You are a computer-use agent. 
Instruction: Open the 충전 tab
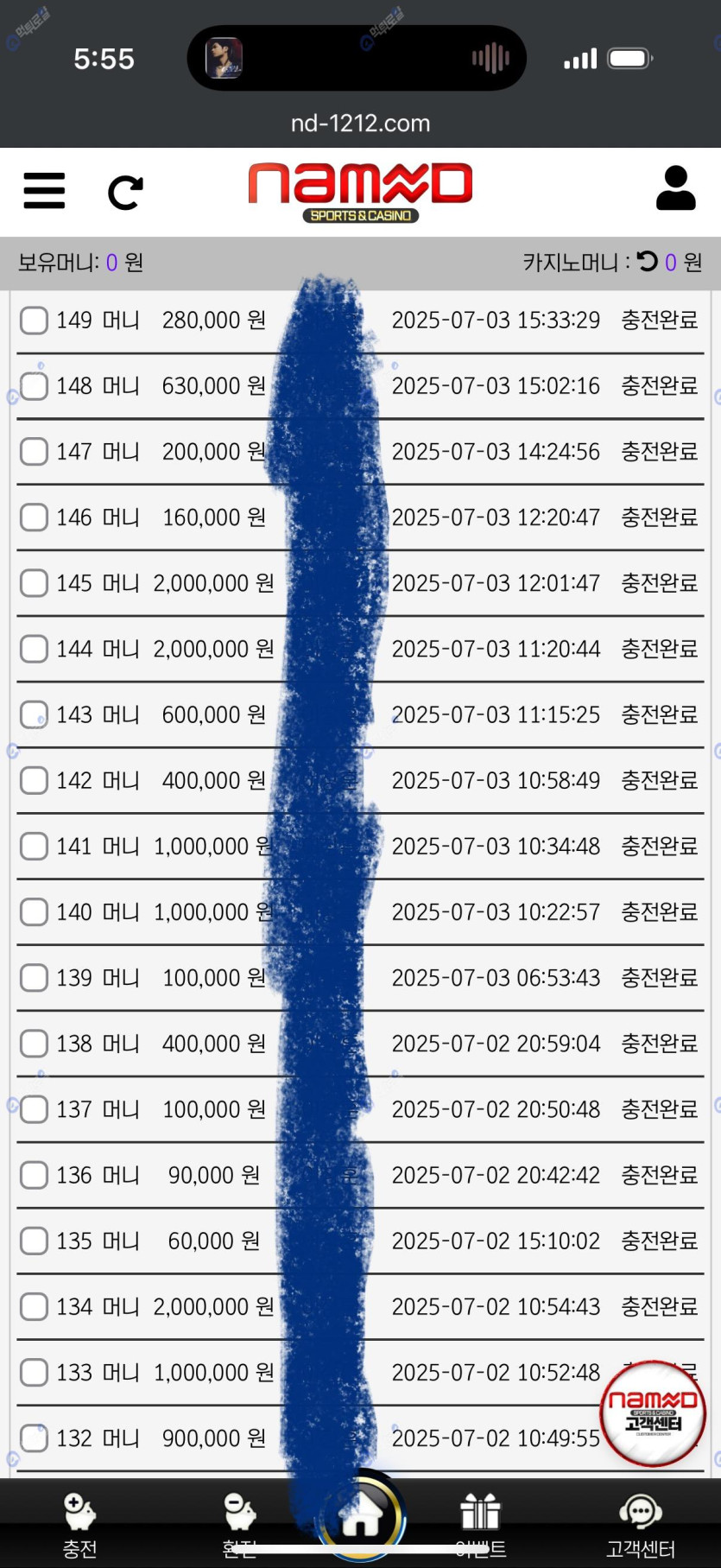coord(79,1526)
